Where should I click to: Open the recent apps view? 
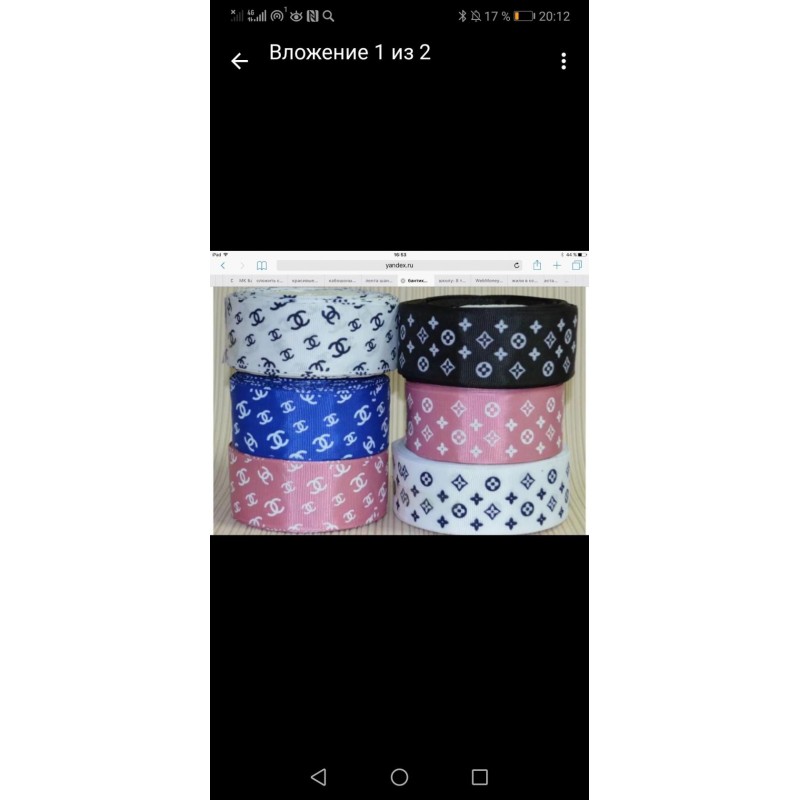pyautogui.click(x=479, y=777)
